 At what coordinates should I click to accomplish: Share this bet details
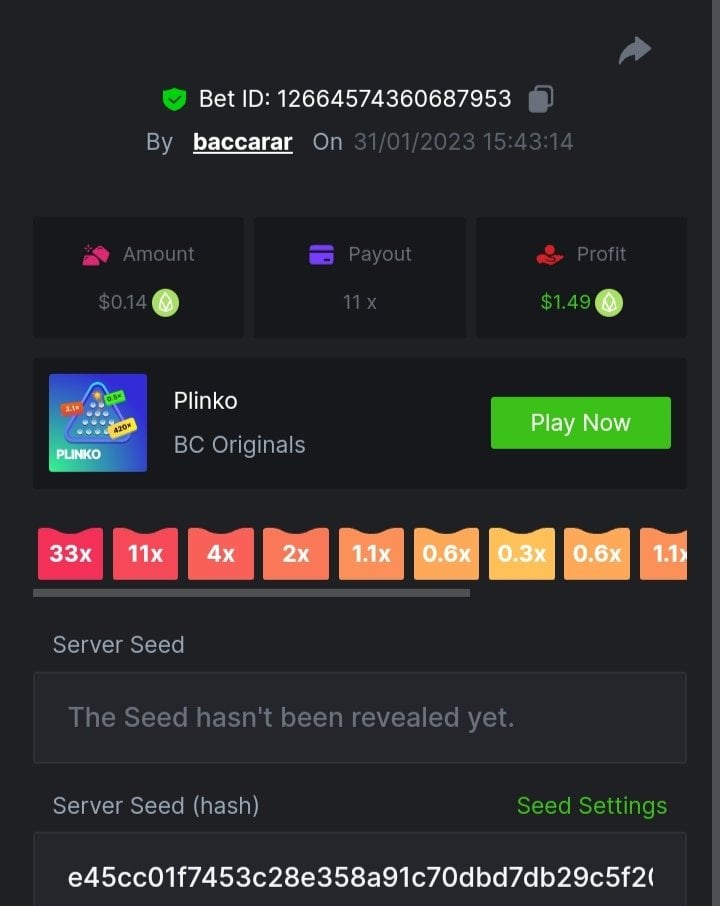click(634, 50)
